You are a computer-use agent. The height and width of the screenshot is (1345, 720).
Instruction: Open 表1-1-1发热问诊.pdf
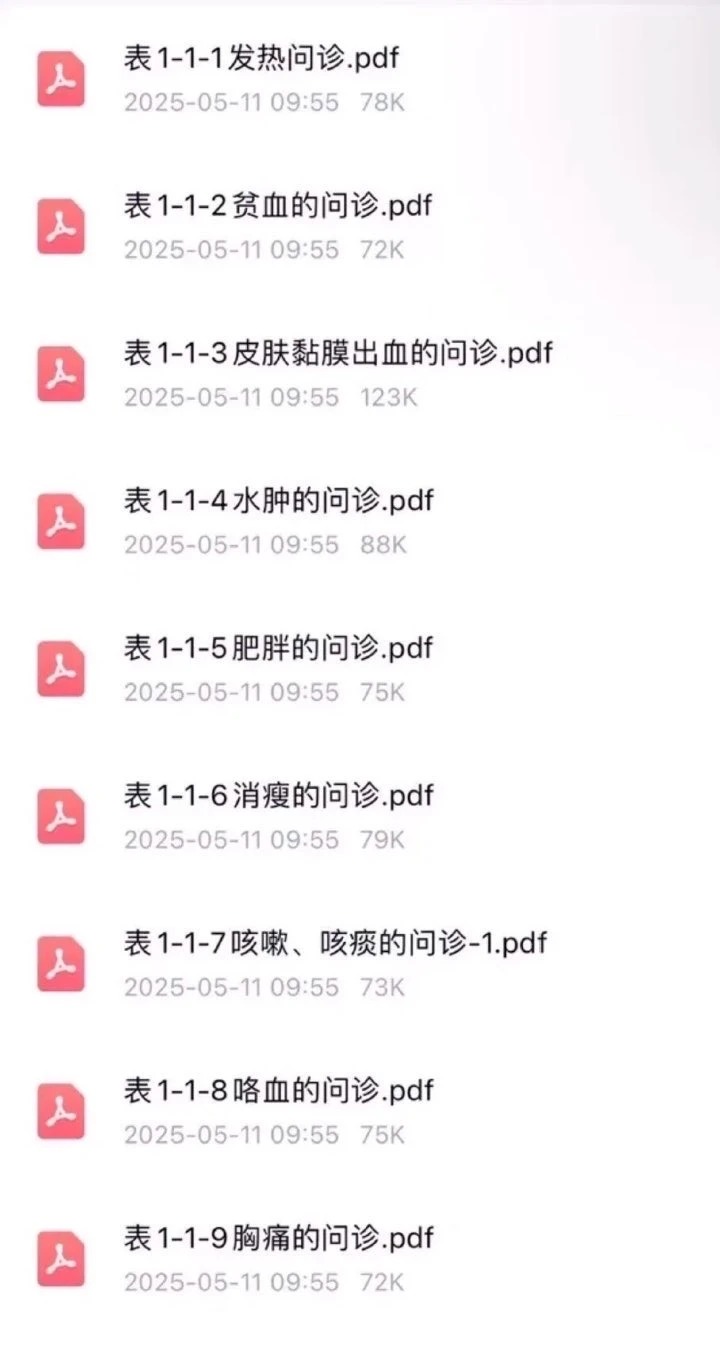262,59
